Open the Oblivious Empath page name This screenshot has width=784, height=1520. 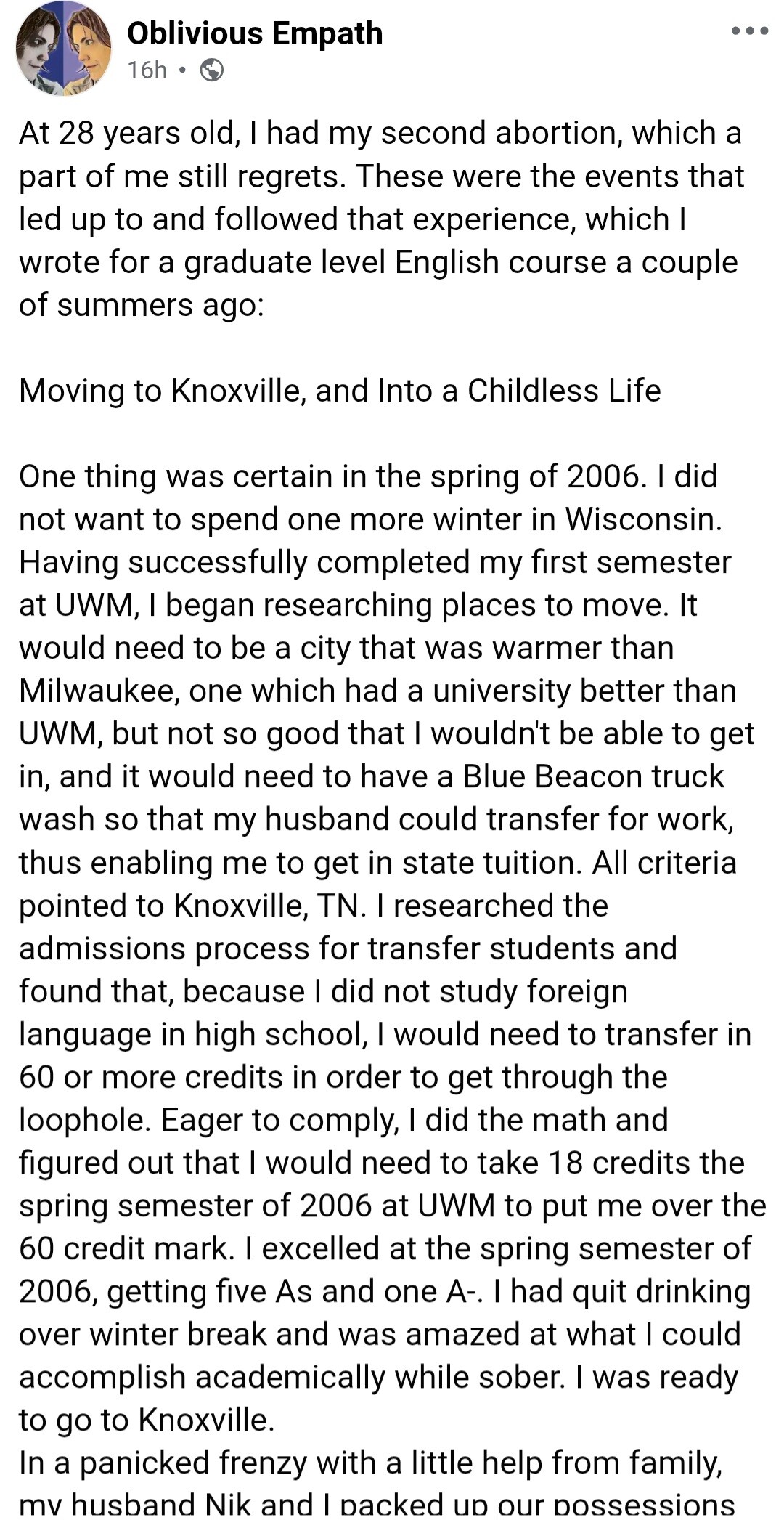pos(255,33)
